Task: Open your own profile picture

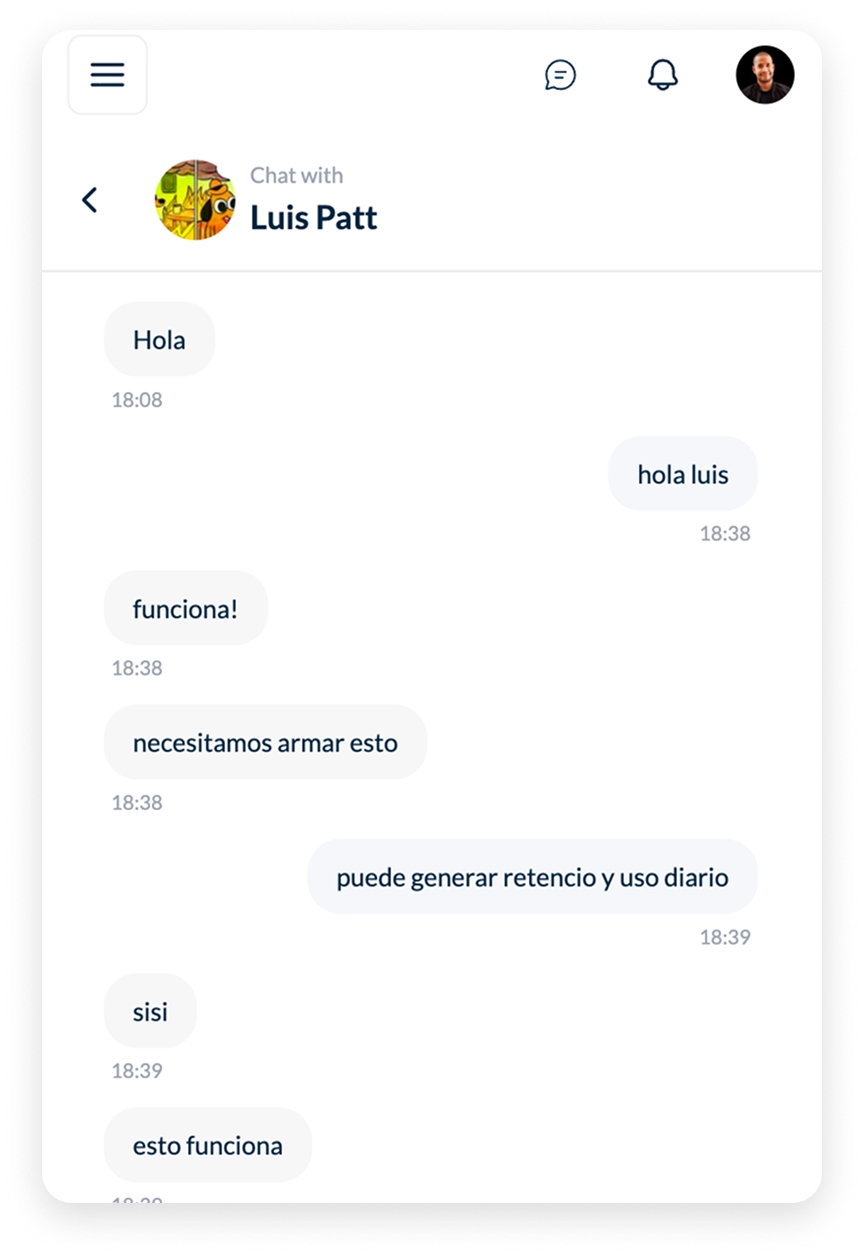Action: [x=765, y=74]
